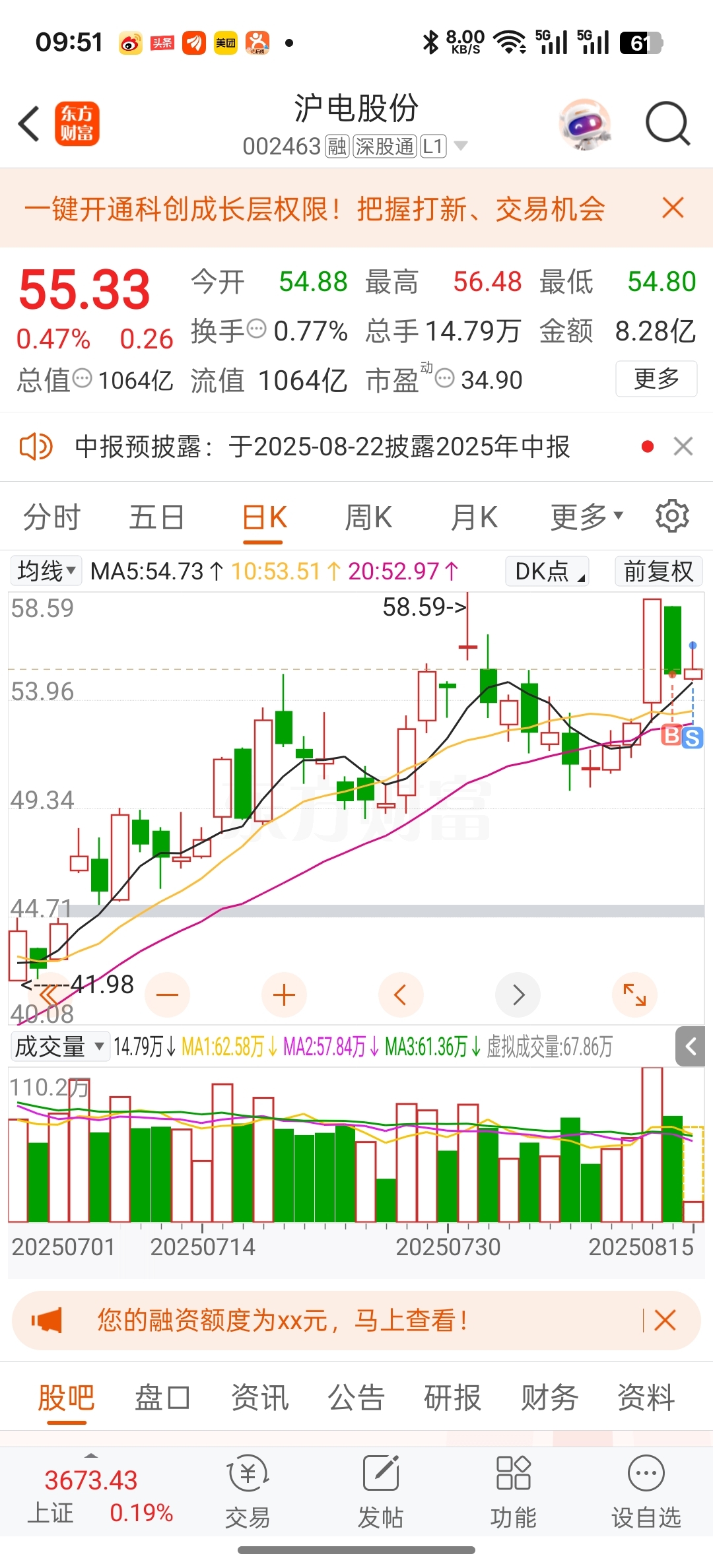Expand chart to fullscreen
The width and height of the screenshot is (713, 1568).
(x=634, y=995)
